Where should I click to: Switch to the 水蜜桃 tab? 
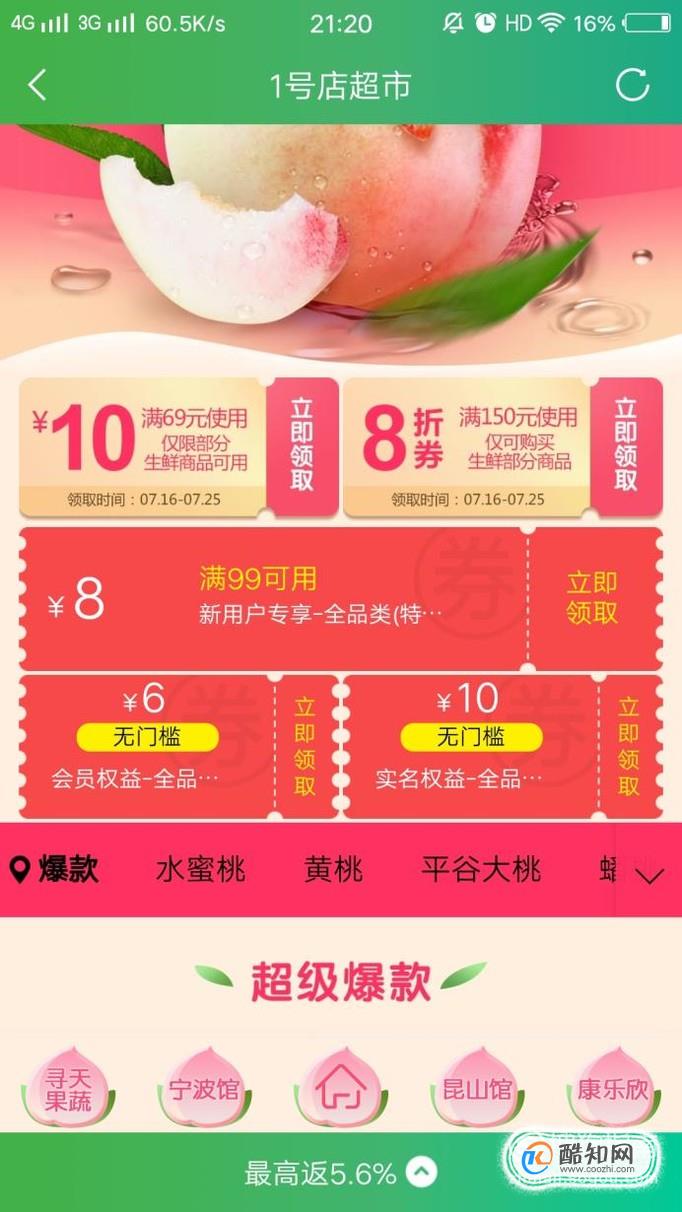click(200, 869)
